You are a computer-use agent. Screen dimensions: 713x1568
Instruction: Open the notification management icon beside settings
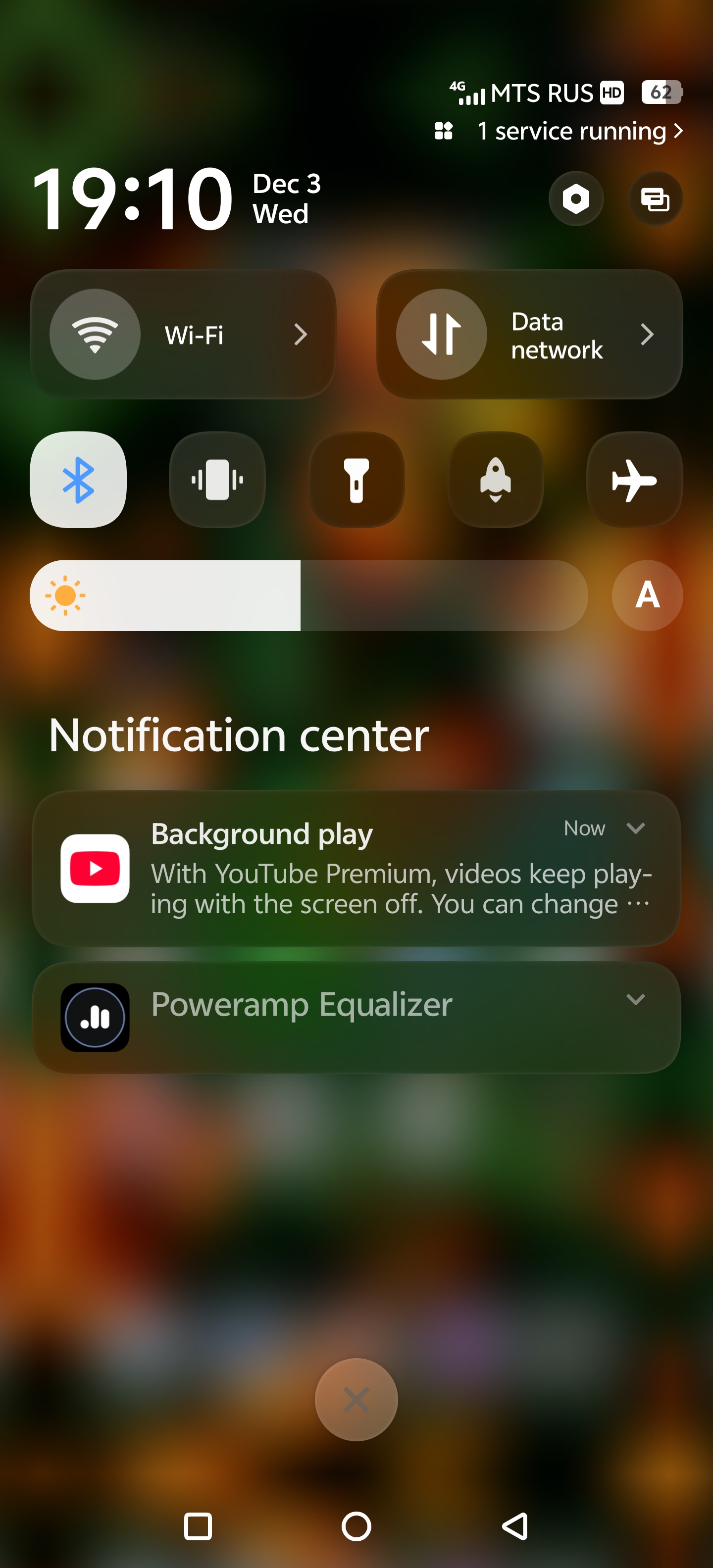[655, 198]
